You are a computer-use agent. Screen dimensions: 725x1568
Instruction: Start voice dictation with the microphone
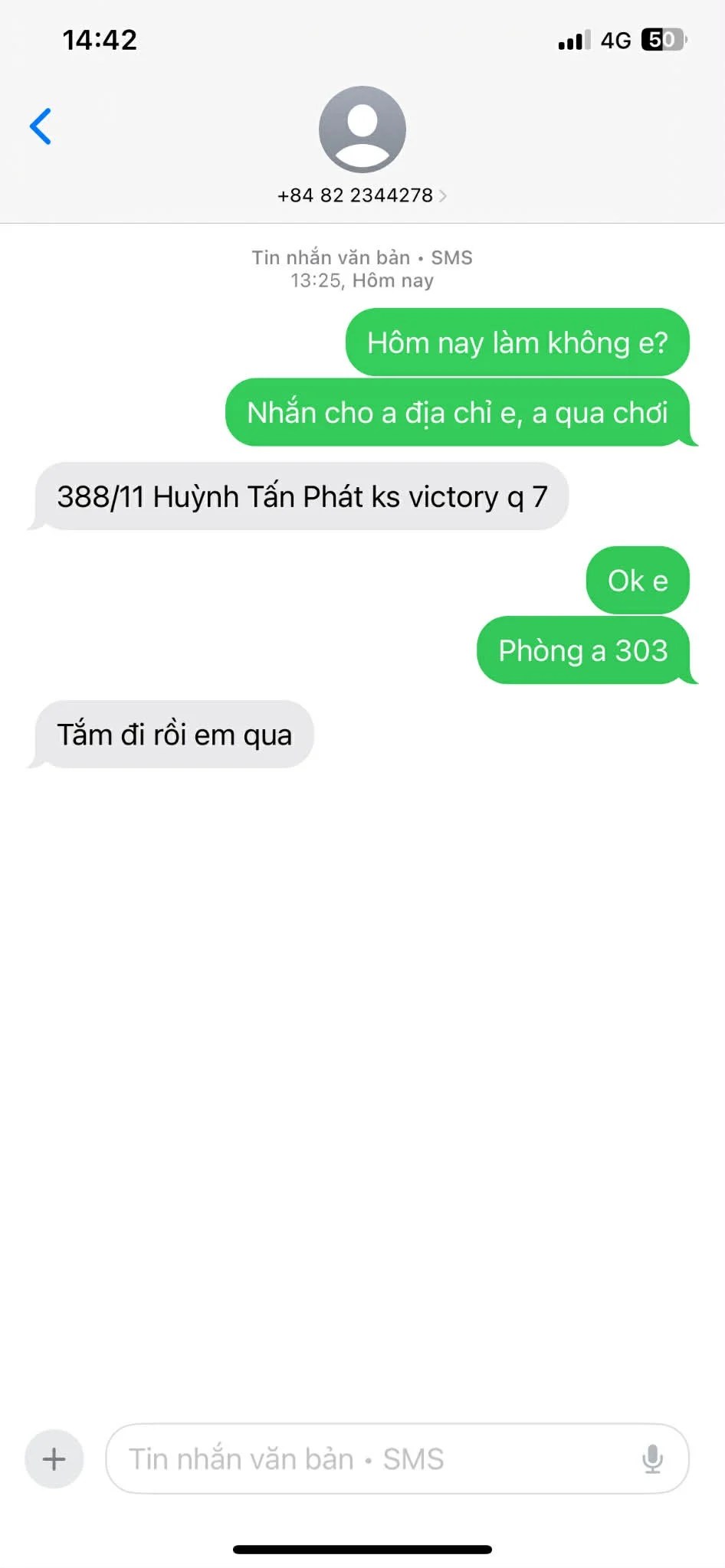pos(652,1458)
